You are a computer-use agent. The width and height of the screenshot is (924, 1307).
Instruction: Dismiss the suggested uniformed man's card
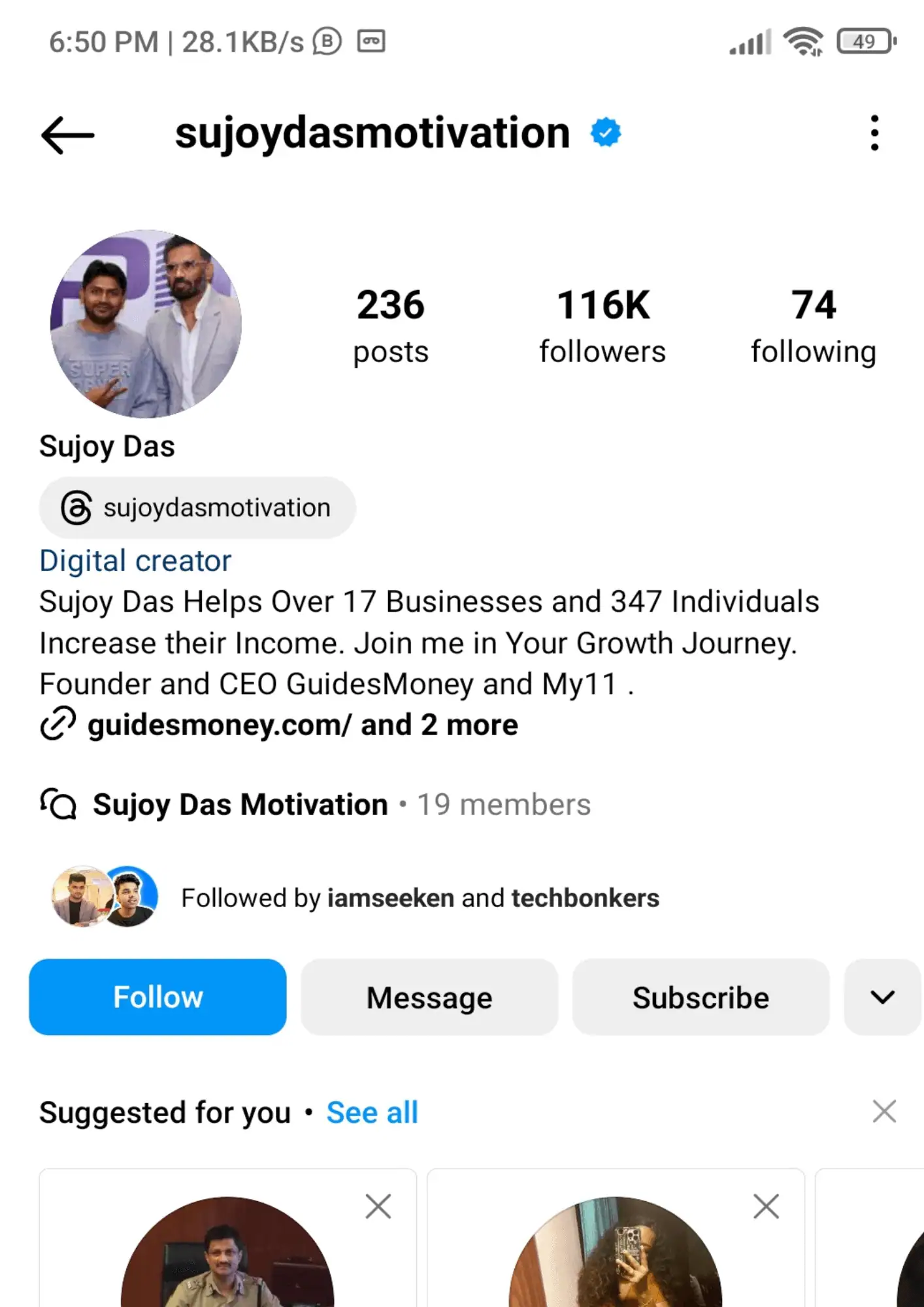(x=378, y=1206)
